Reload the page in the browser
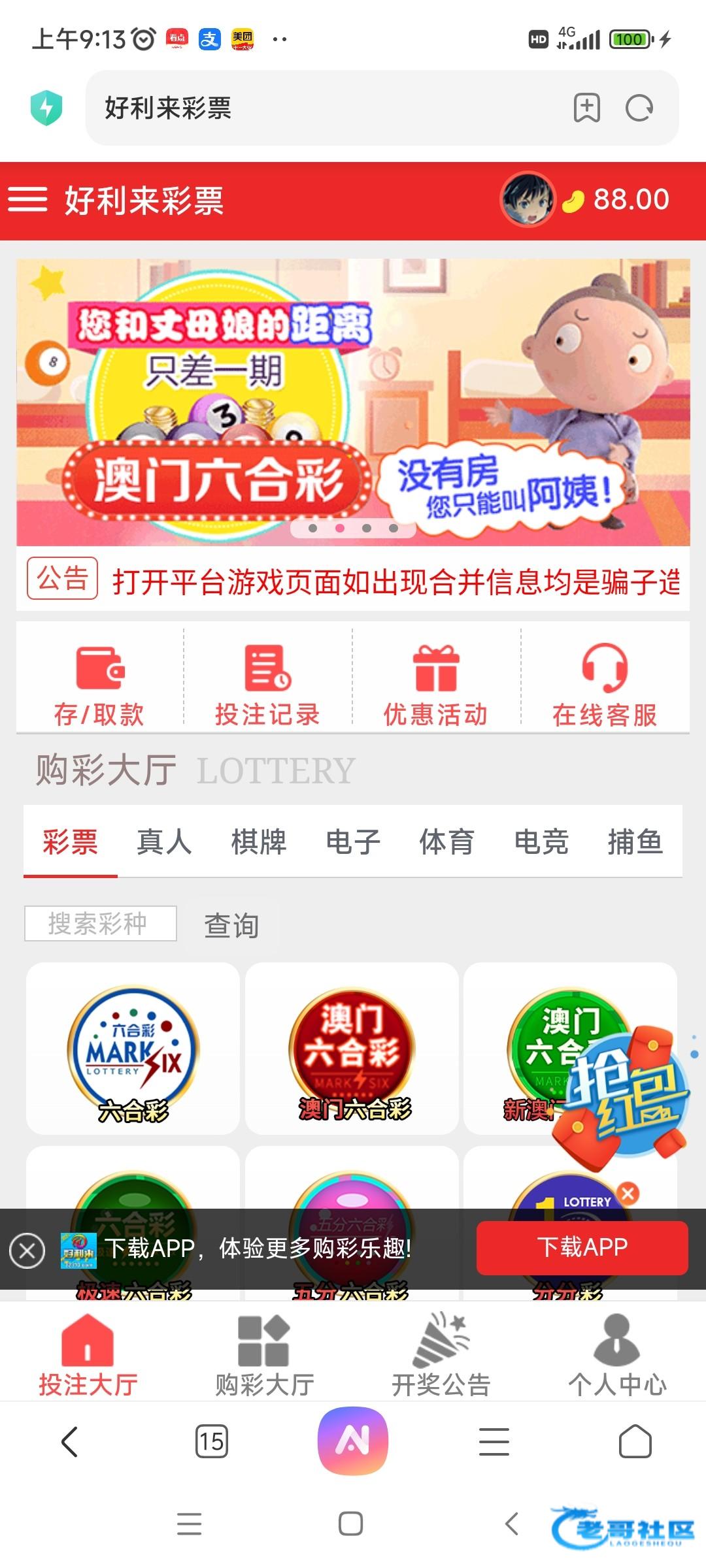Viewport: 706px width, 1568px height. coord(639,108)
